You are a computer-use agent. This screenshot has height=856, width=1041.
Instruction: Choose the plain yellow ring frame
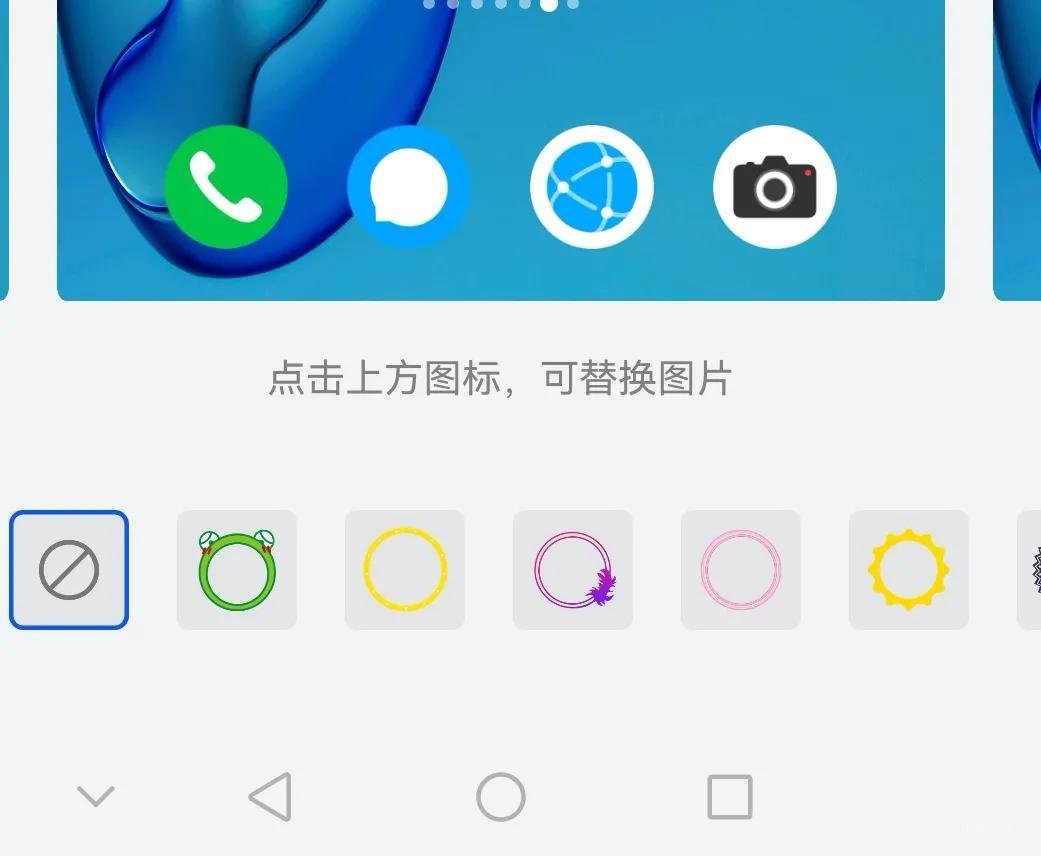coord(405,570)
